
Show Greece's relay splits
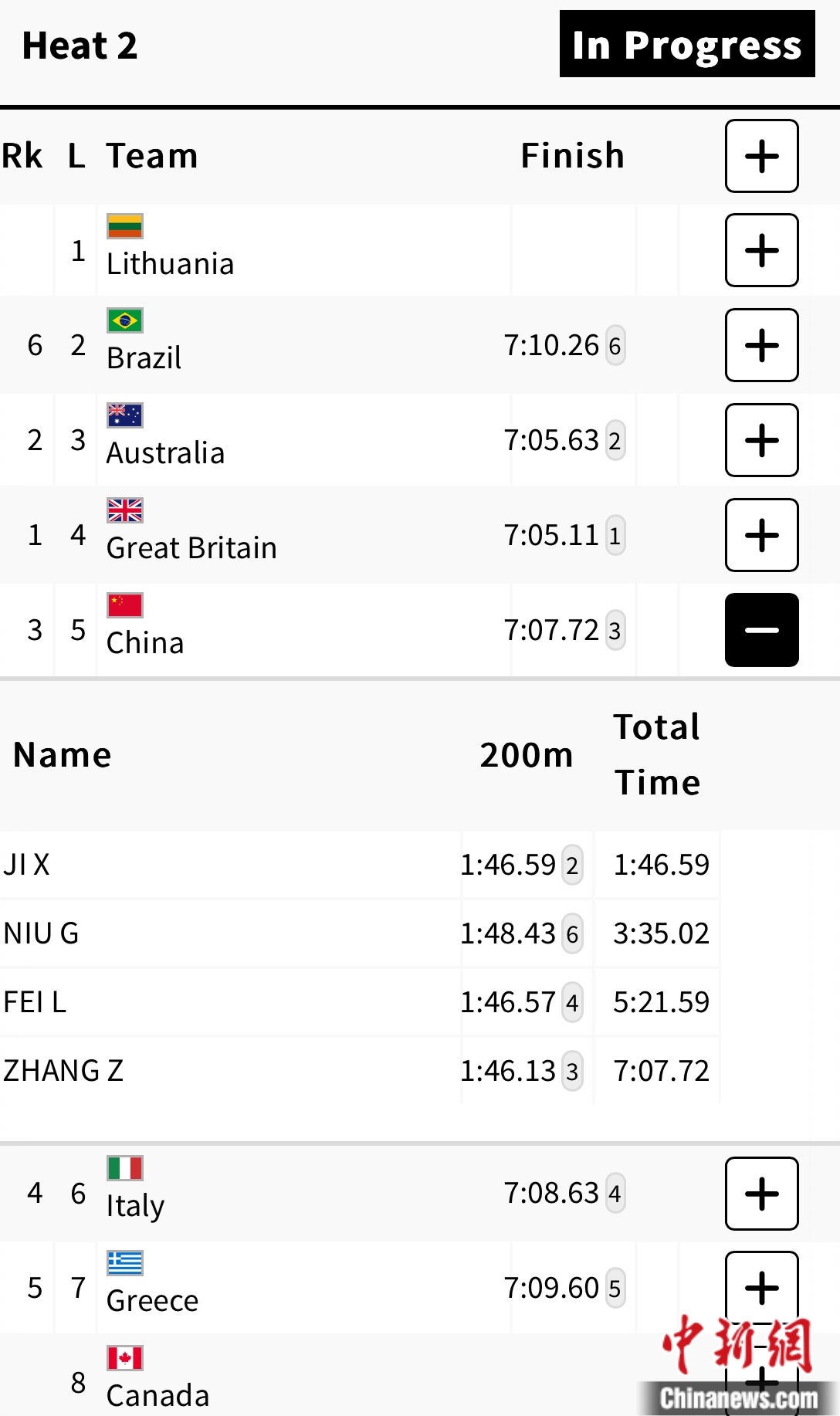(761, 1287)
